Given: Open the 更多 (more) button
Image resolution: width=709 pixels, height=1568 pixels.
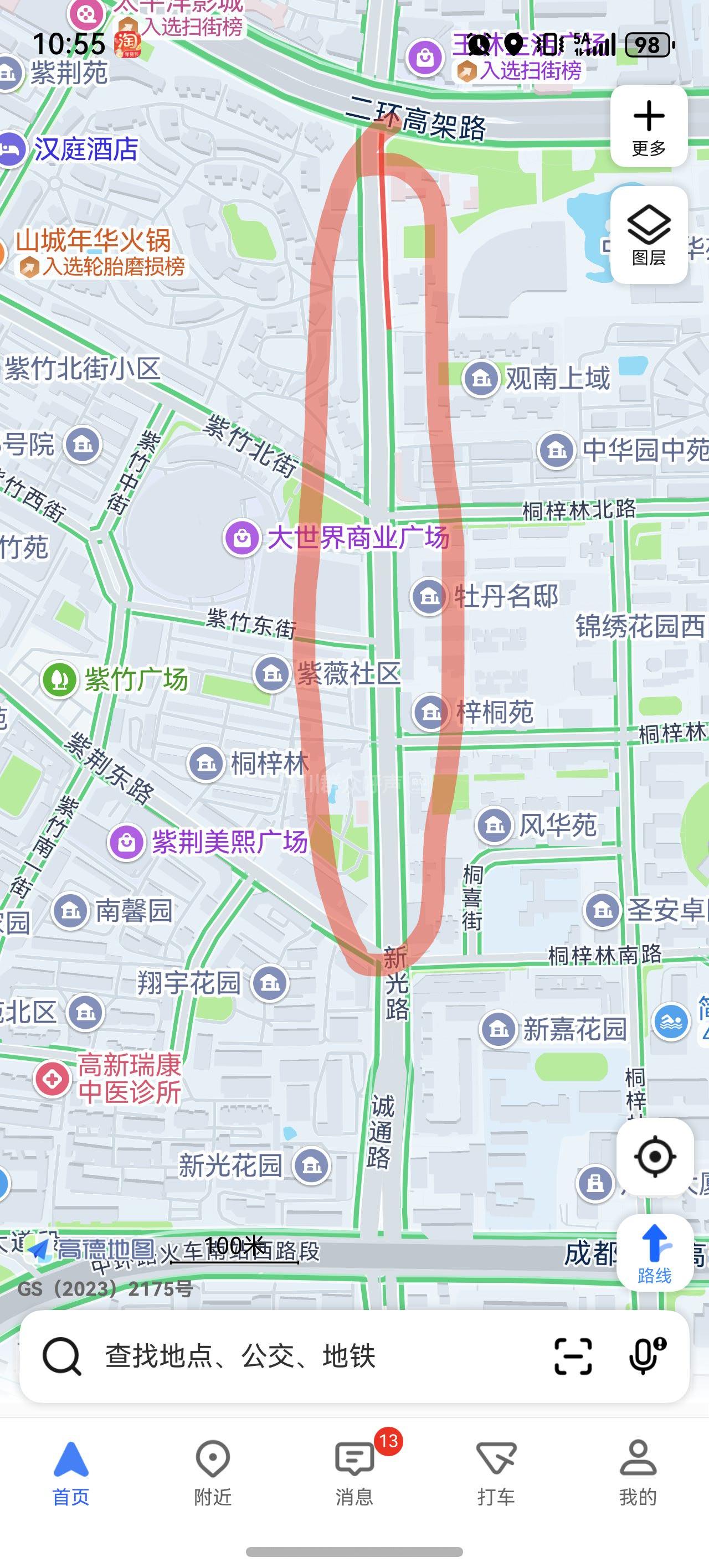Looking at the screenshot, I should tap(649, 127).
